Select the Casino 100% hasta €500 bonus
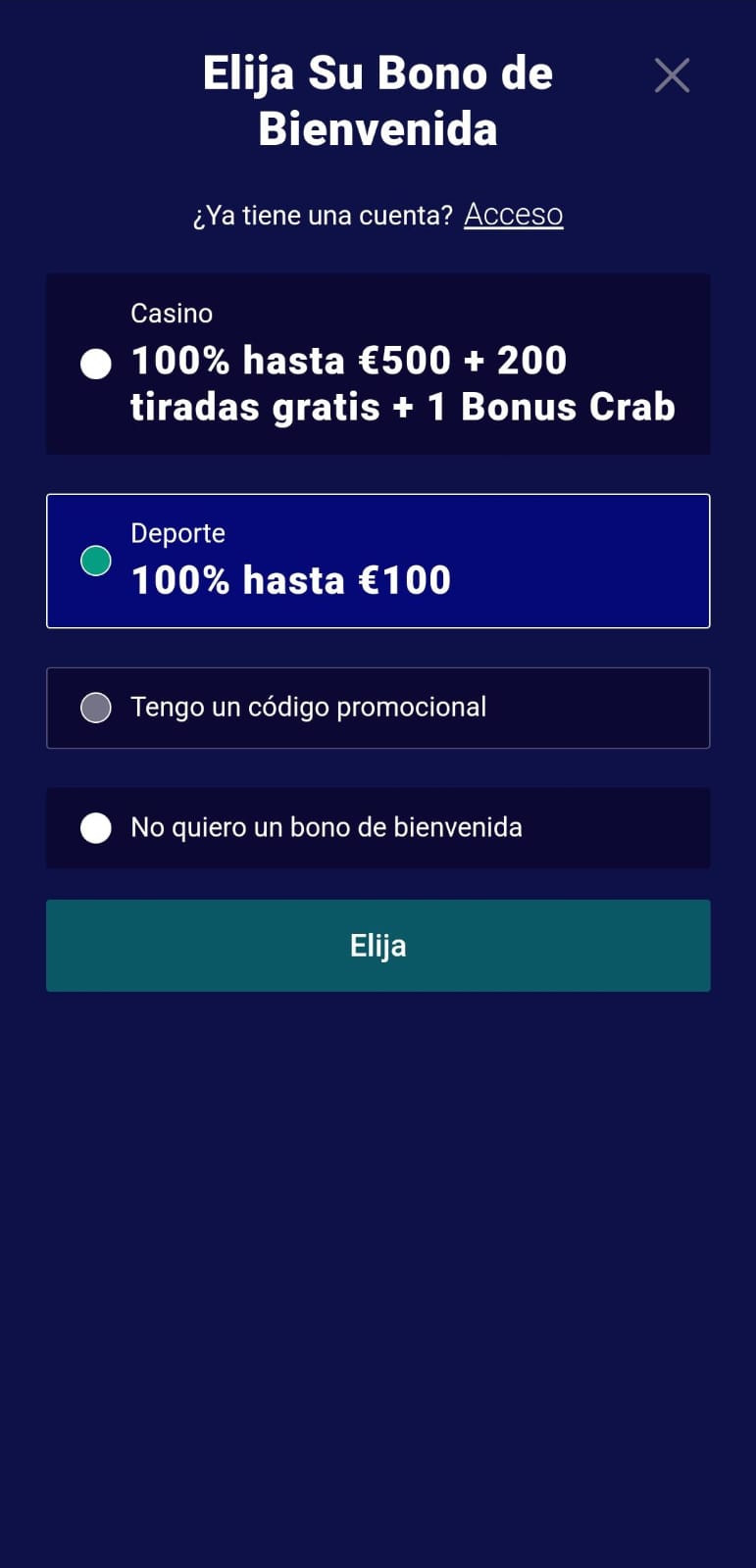Image resolution: width=756 pixels, height=1568 pixels. coord(378,364)
